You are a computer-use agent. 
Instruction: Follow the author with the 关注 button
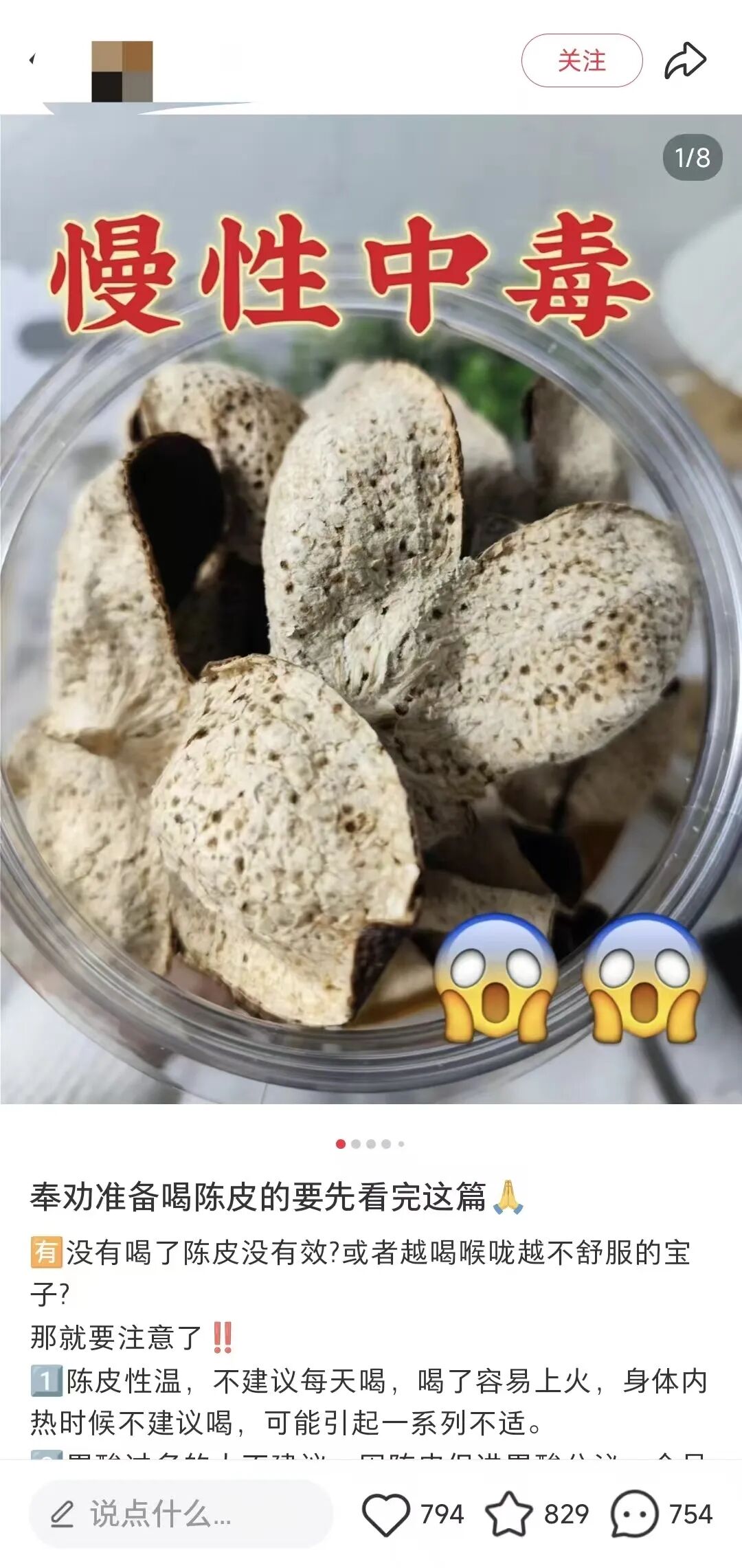pos(581,60)
